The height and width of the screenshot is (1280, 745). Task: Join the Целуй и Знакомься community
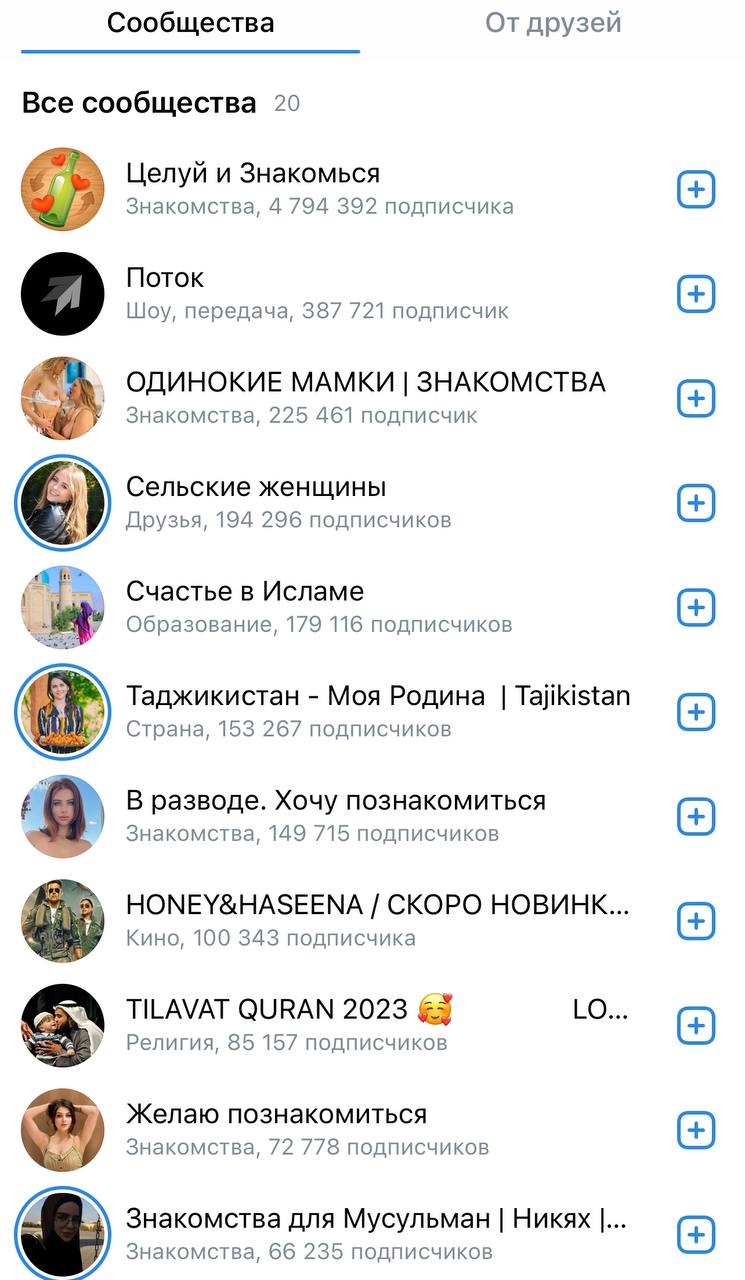click(x=696, y=189)
